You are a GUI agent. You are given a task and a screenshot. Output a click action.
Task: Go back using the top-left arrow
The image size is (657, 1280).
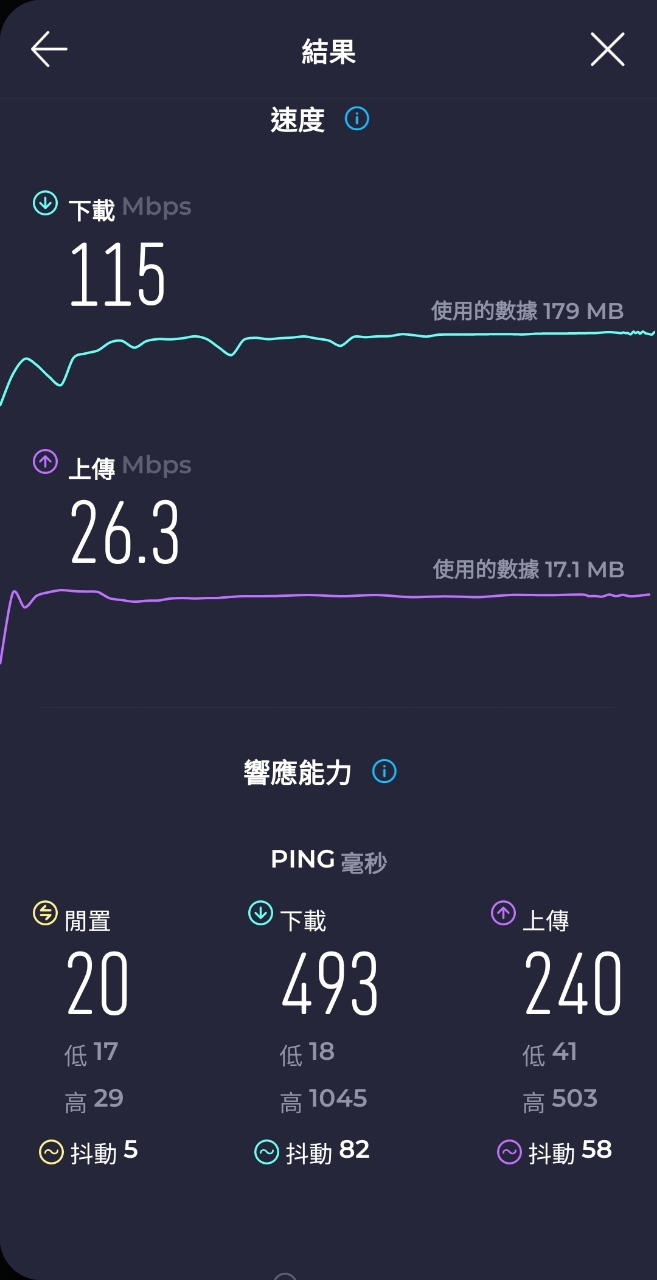click(48, 49)
